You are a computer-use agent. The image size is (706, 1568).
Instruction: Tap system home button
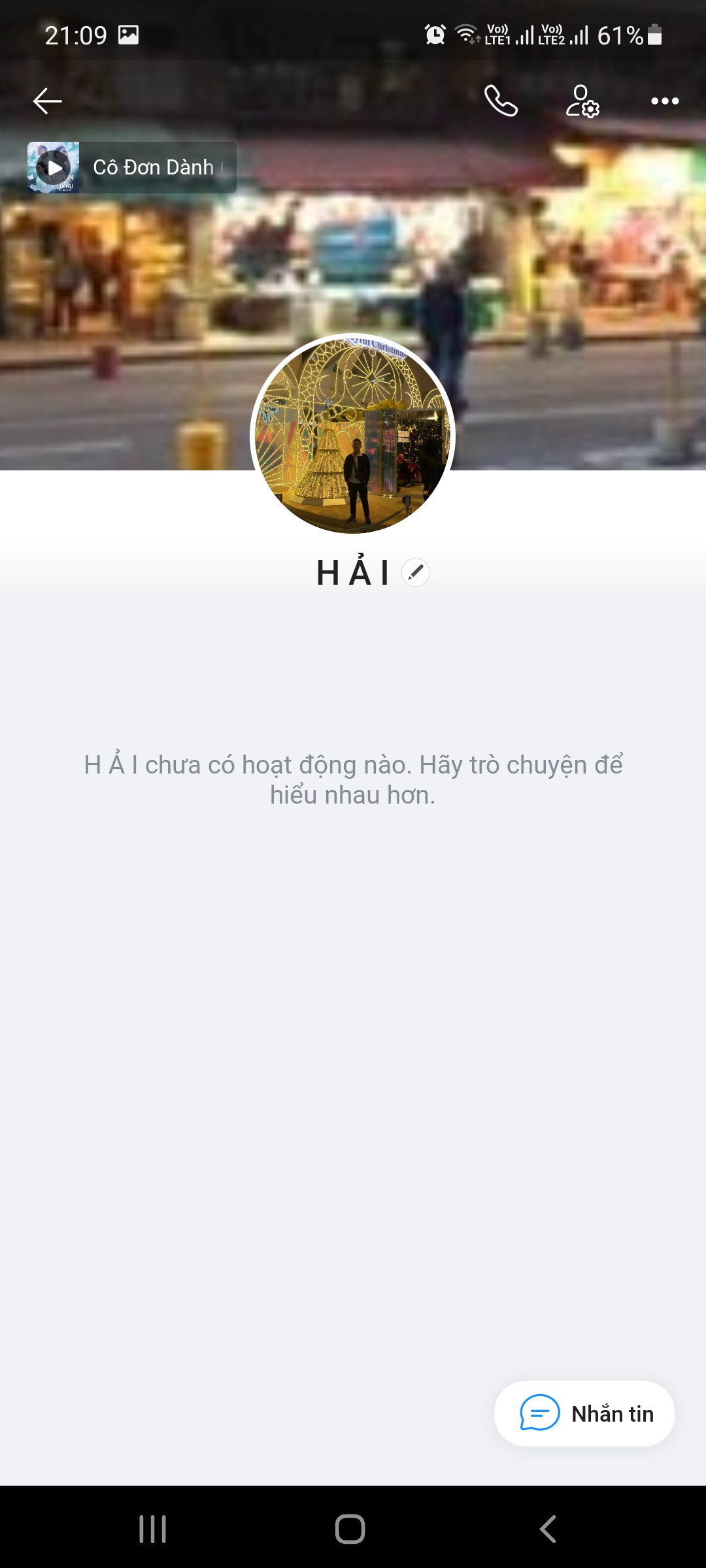(x=350, y=1529)
